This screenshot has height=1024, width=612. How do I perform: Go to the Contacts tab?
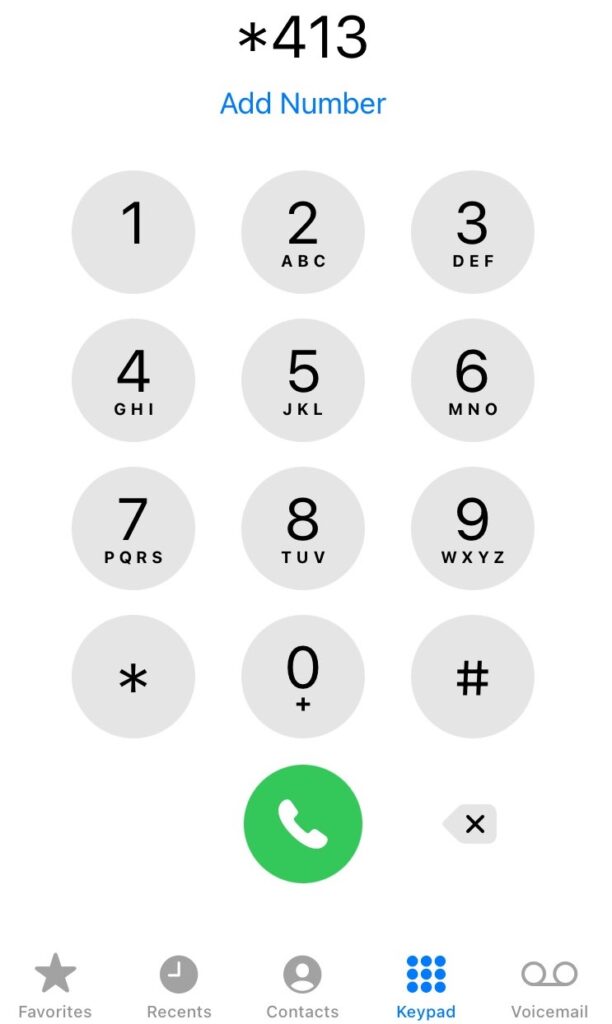click(302, 986)
